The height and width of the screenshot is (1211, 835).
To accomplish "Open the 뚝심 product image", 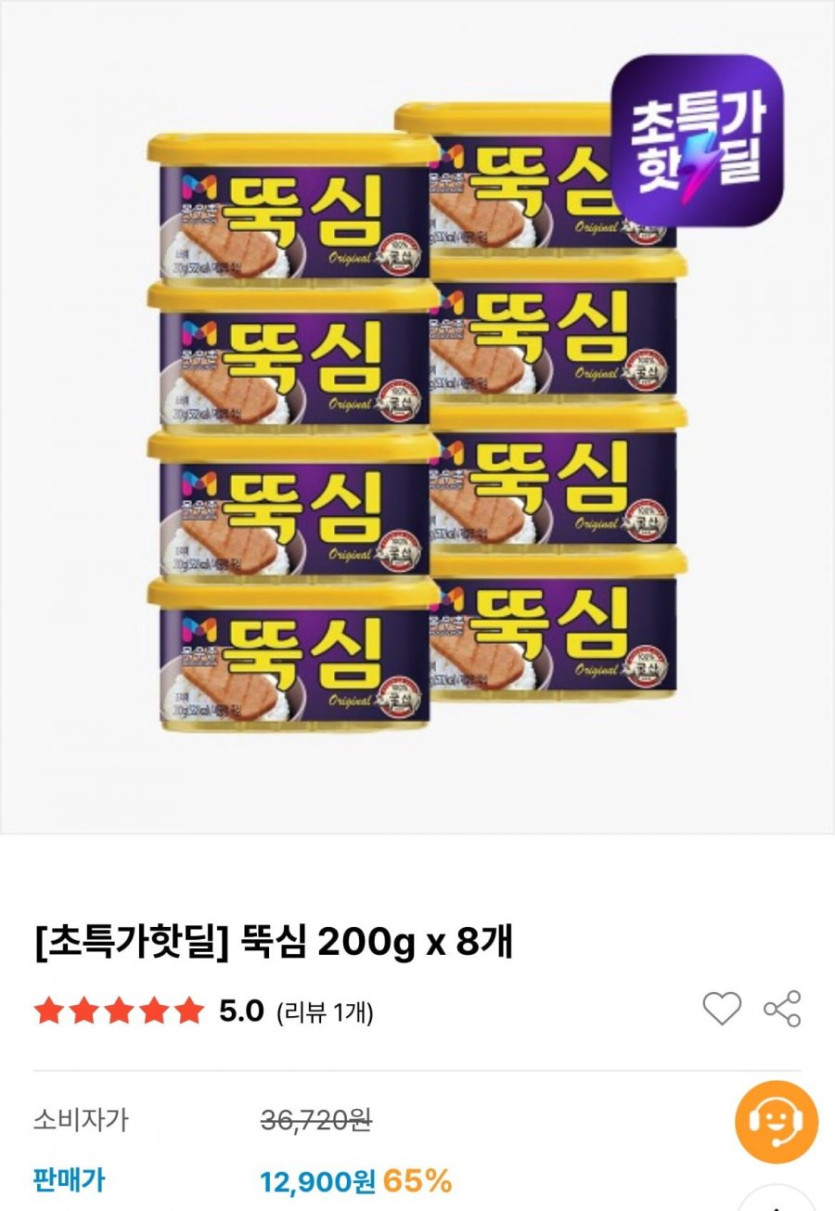I will [x=417, y=416].
